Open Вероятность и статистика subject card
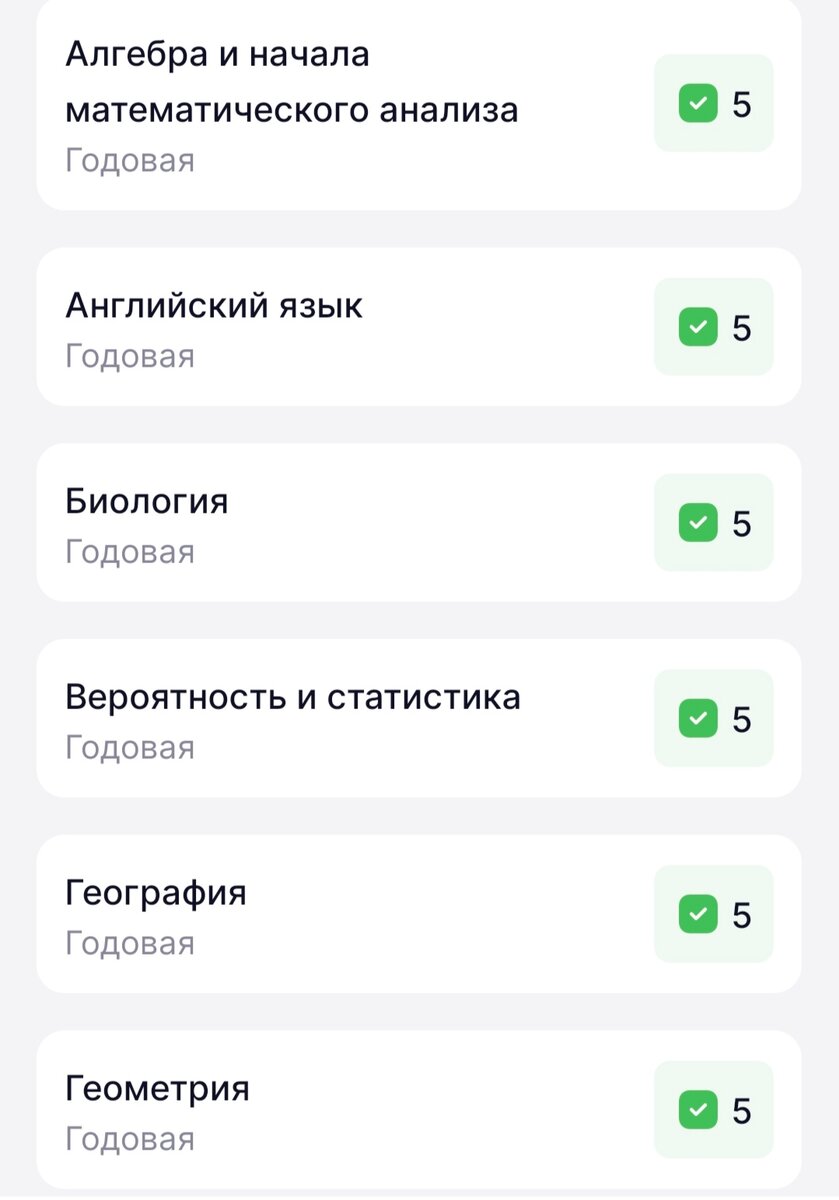839x1200 pixels. (x=419, y=719)
